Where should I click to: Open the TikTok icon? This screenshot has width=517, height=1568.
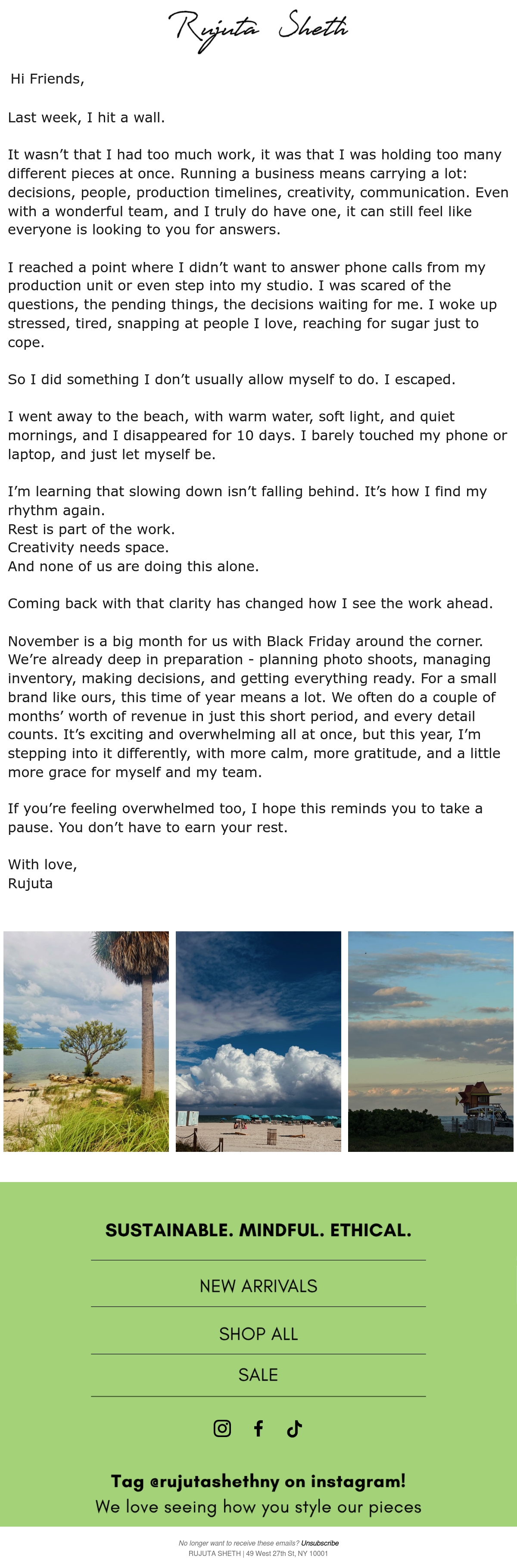pos(295,1428)
